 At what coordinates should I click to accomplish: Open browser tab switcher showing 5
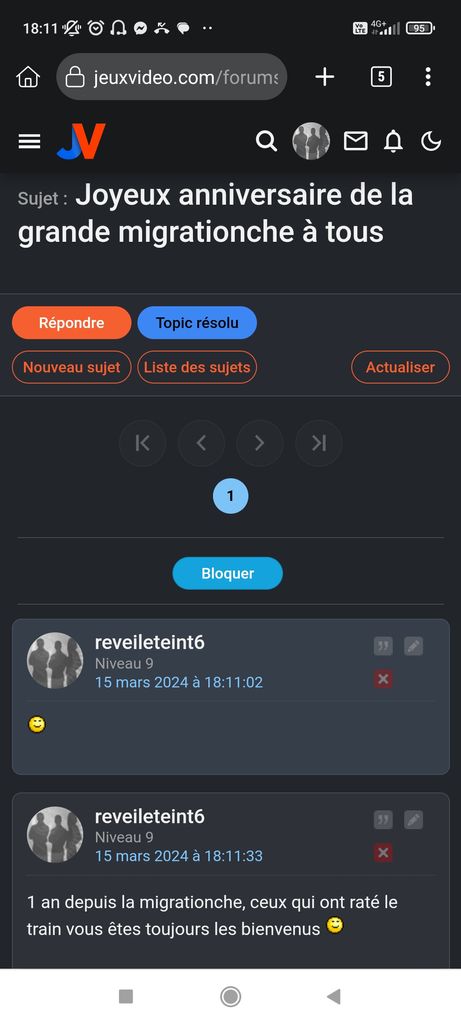coord(381,77)
